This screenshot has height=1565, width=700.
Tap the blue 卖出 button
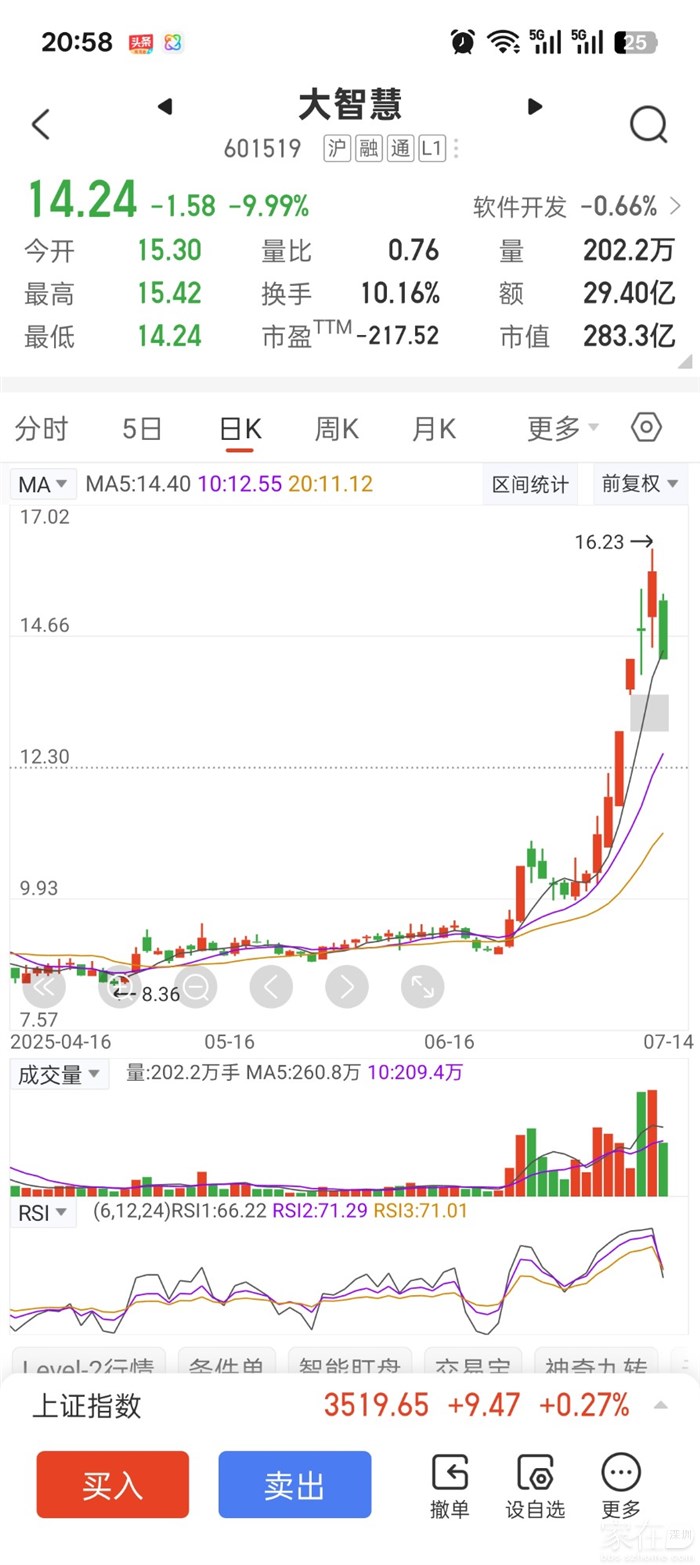click(x=295, y=1485)
